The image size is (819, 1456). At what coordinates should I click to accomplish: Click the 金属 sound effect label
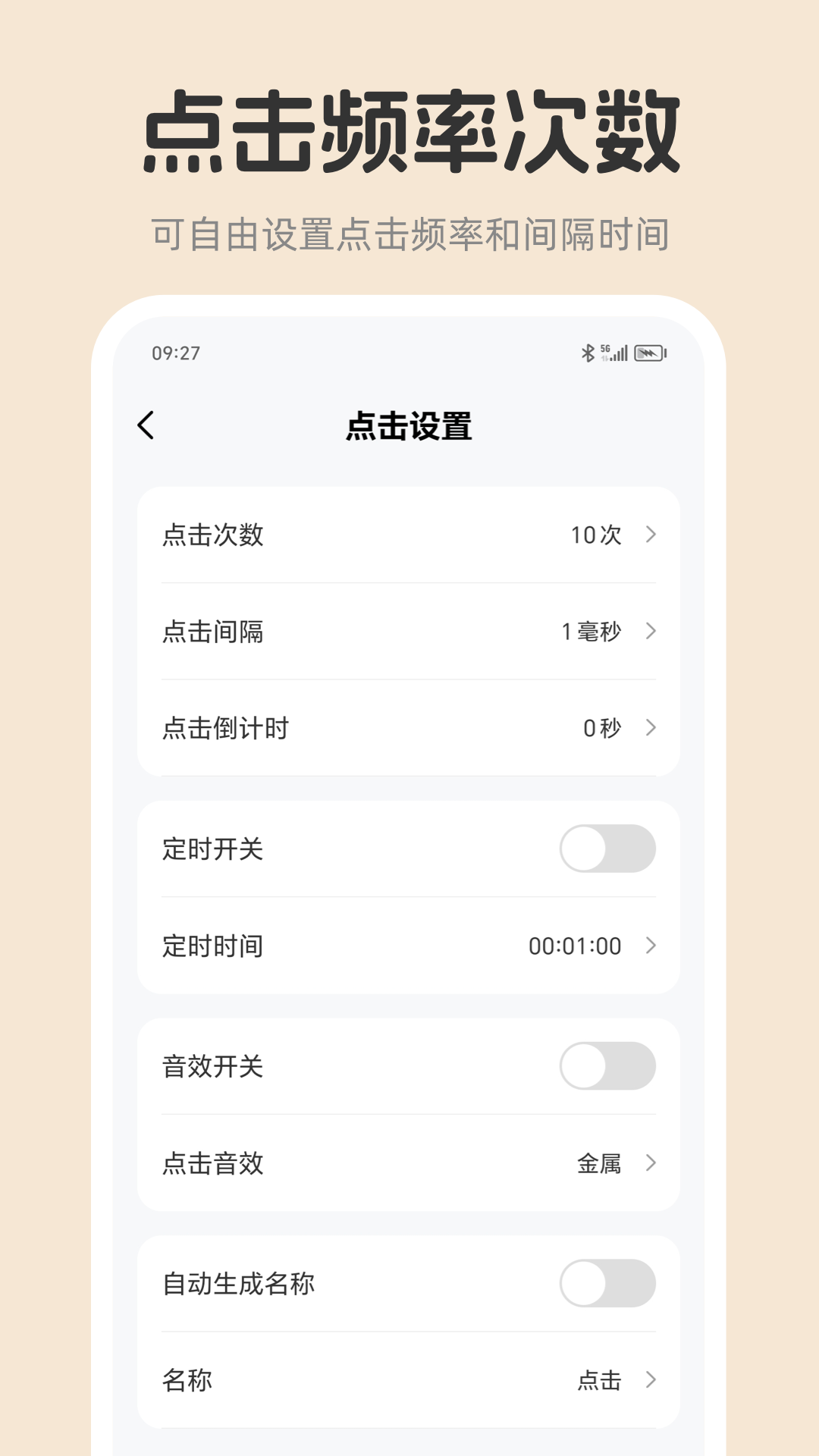pos(598,1163)
